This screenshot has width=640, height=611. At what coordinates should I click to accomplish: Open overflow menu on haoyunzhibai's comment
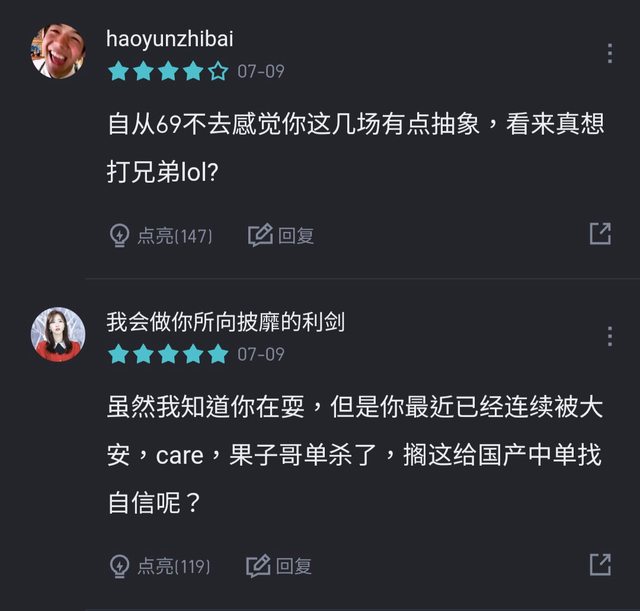tap(609, 53)
